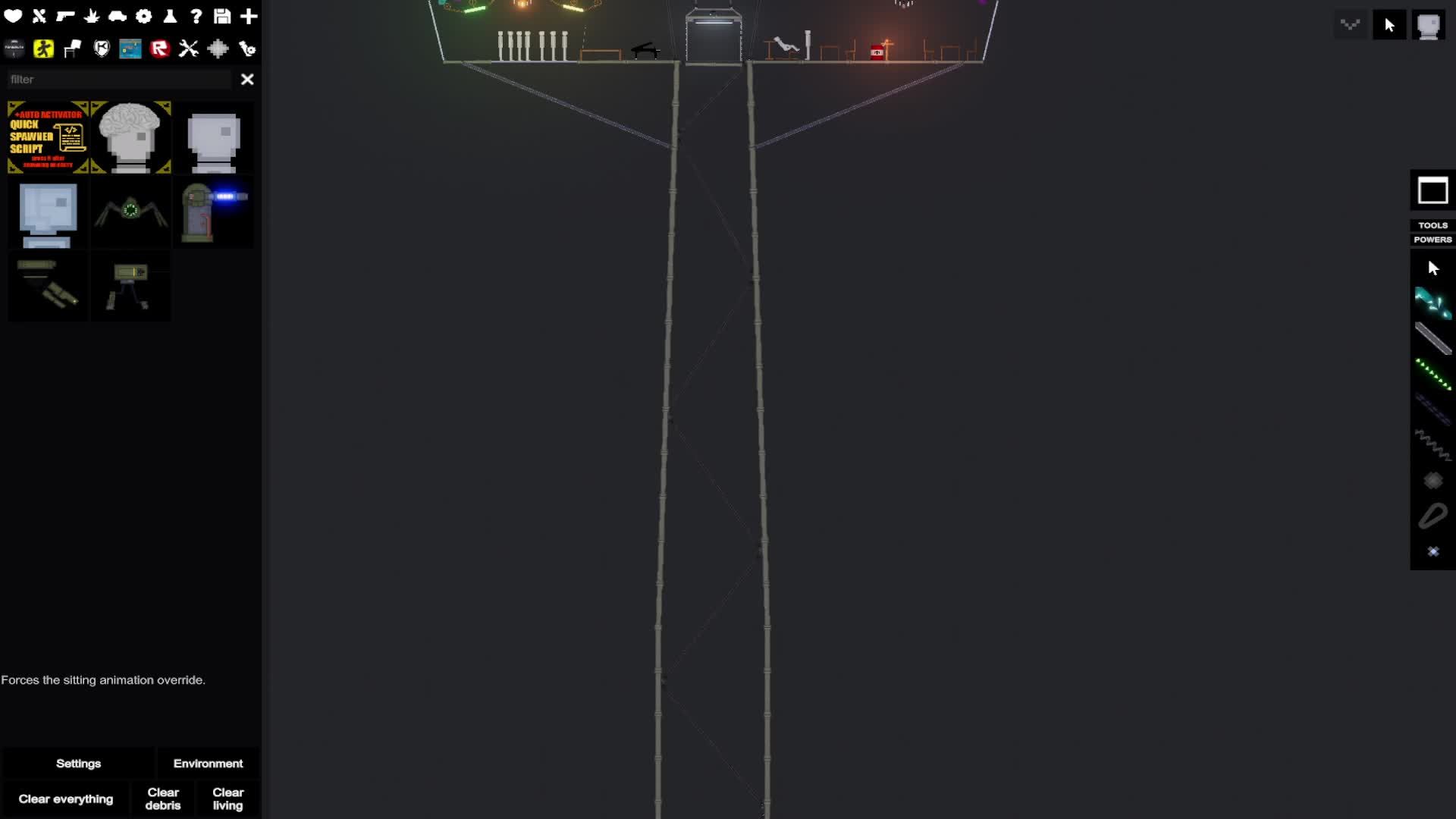Tap Clear everything
The height and width of the screenshot is (819, 1456).
point(66,799)
